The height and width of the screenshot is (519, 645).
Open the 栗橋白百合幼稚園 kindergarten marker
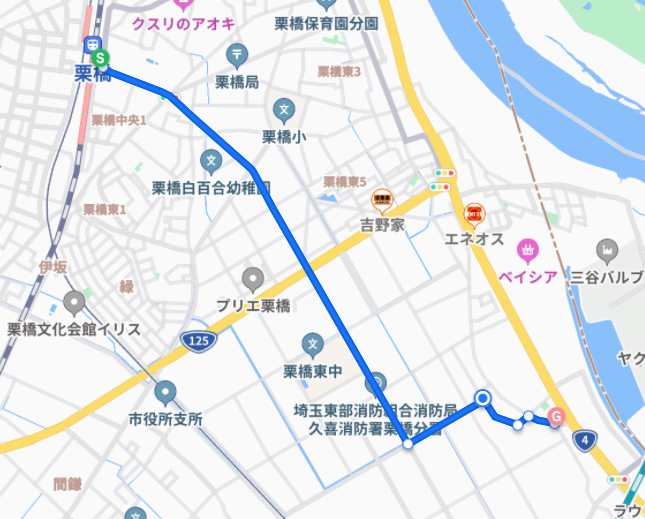(x=211, y=159)
